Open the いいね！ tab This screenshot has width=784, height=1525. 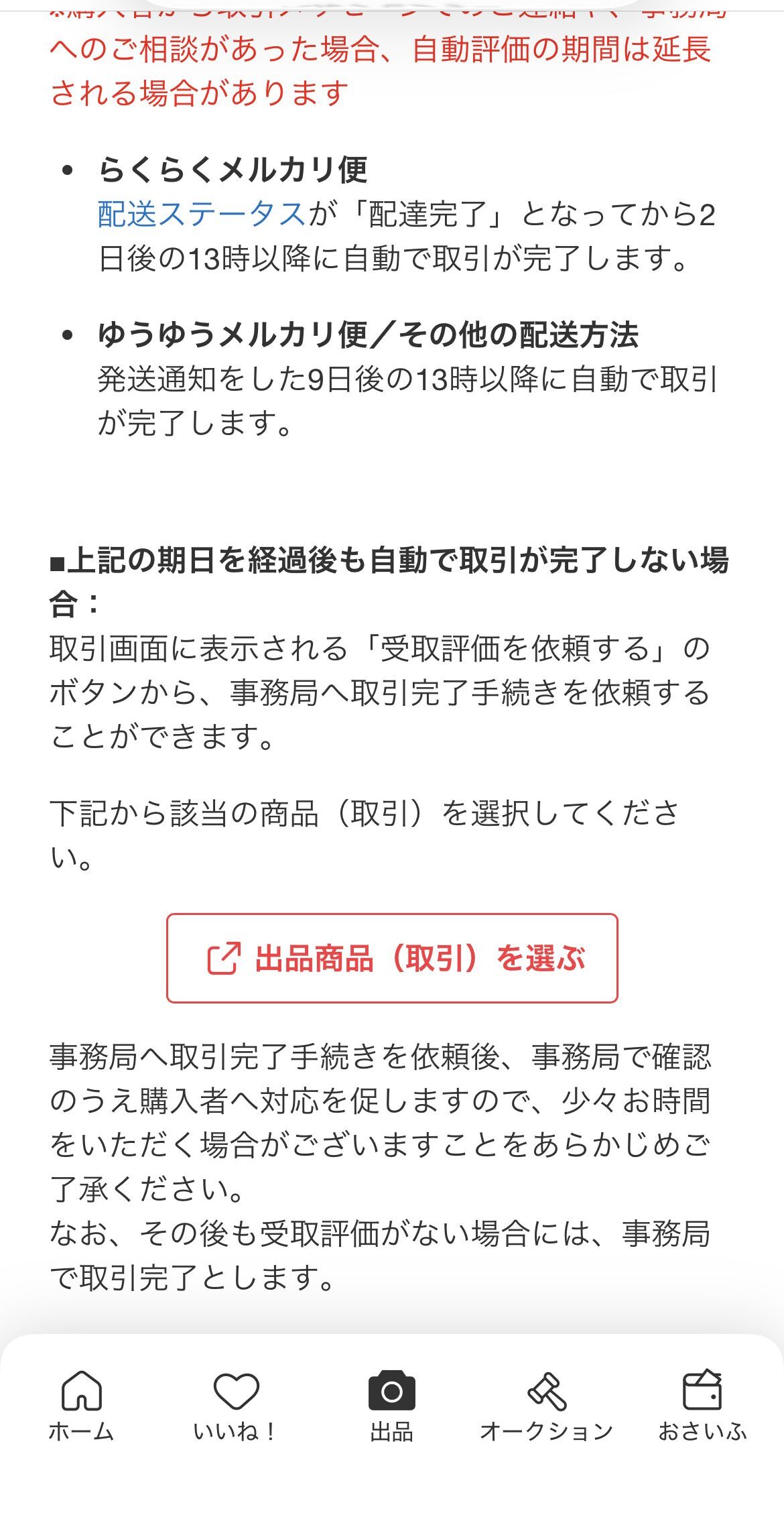(x=235, y=1404)
